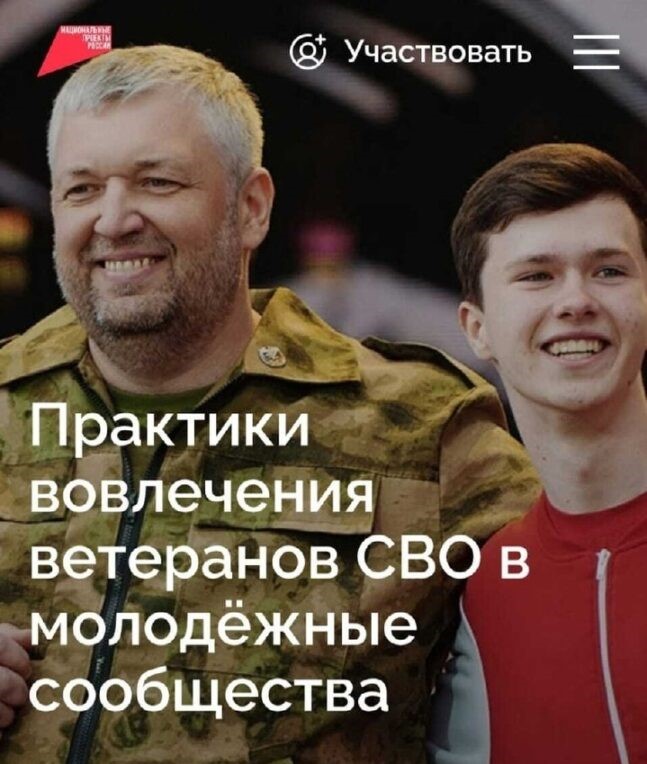Tap the Участвовать button
The image size is (647, 764).
tap(412, 51)
